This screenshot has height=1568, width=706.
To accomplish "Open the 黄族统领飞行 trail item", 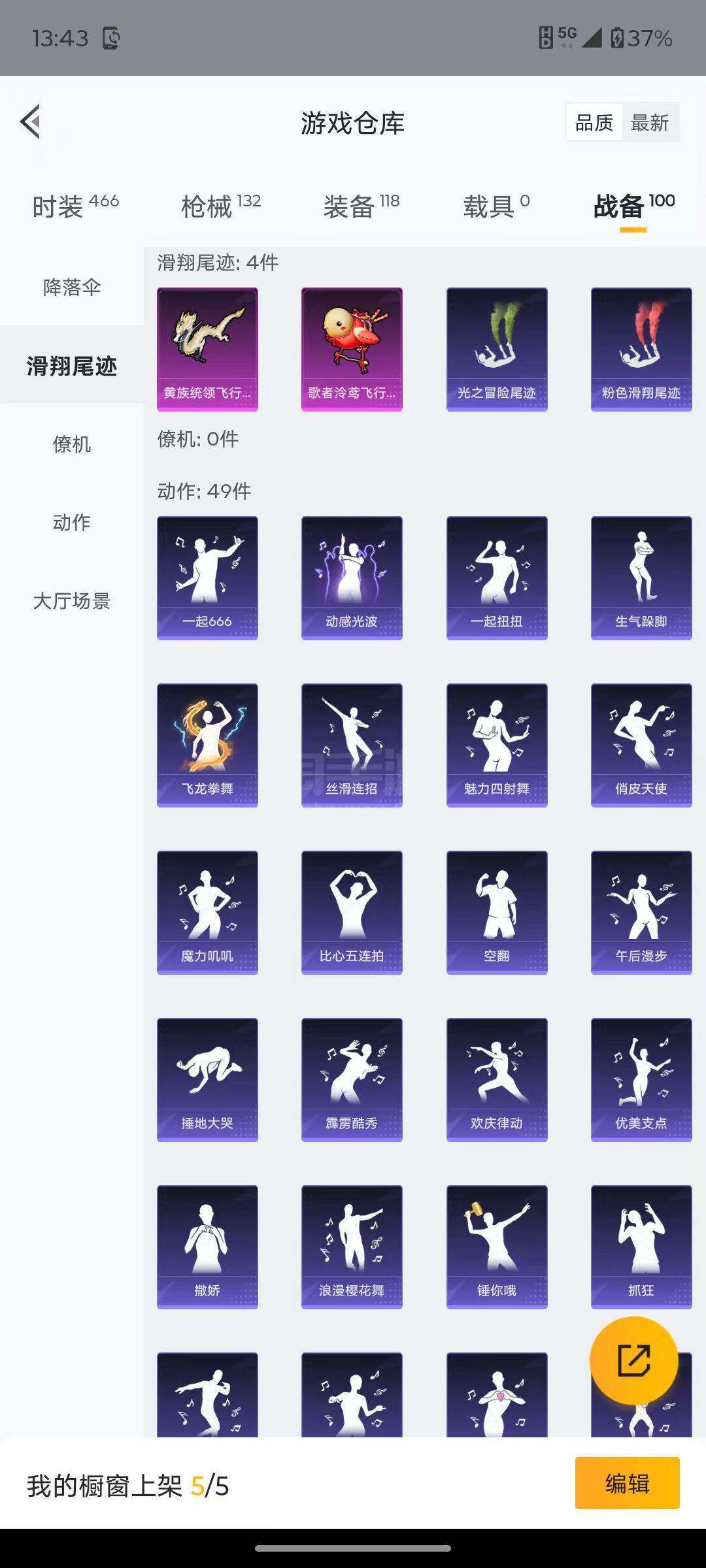I will point(207,349).
